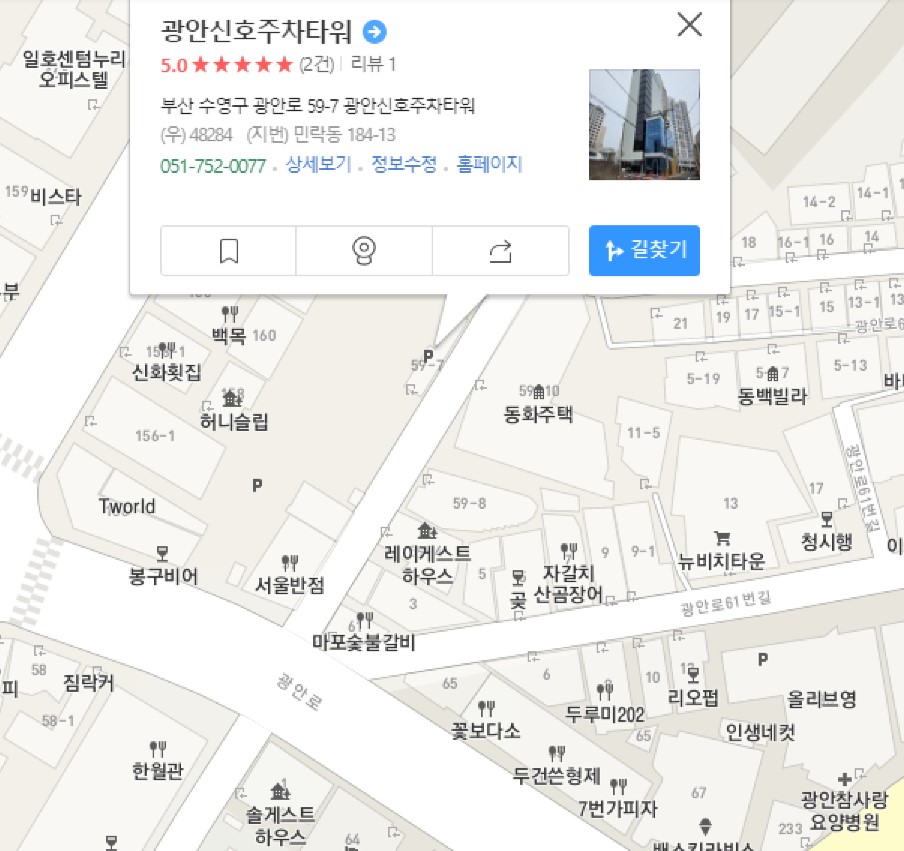Select 뉴비치타운 on the map

721,560
